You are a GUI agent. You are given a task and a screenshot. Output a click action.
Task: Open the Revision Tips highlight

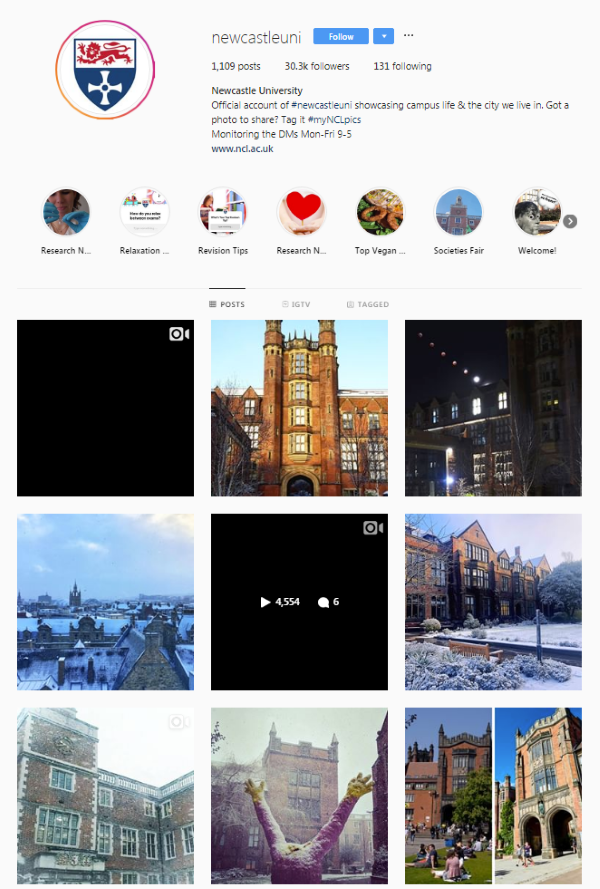[x=223, y=212]
